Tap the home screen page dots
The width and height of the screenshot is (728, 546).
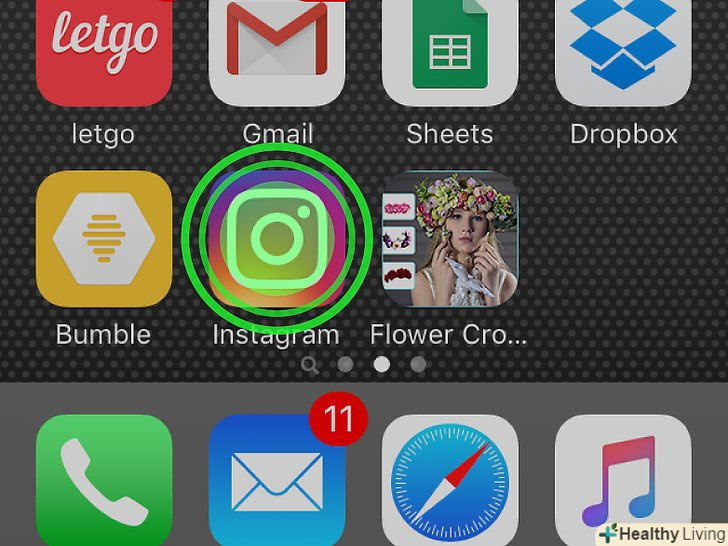click(x=364, y=364)
